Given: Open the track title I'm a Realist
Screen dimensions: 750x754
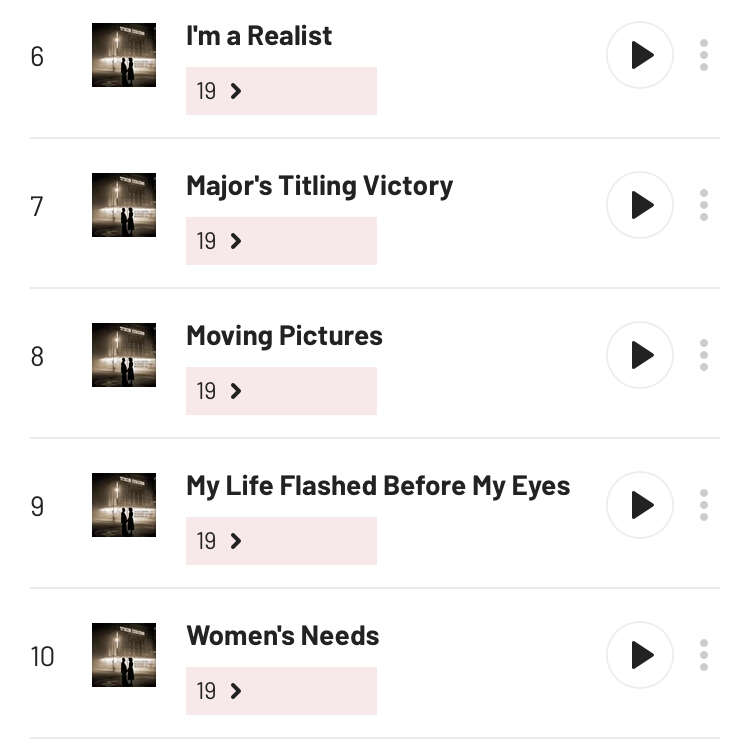Looking at the screenshot, I should (x=259, y=36).
